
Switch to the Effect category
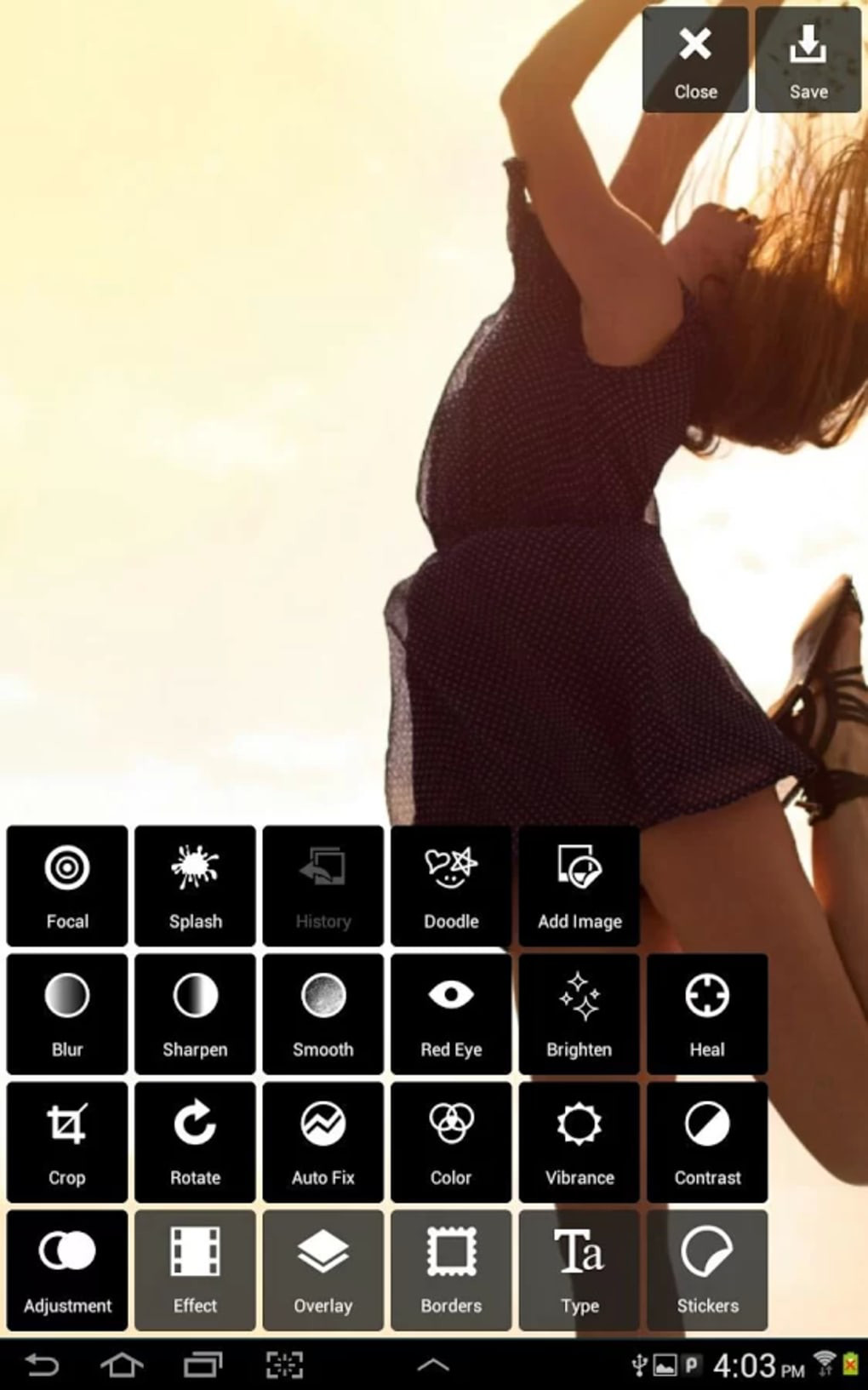pyautogui.click(x=195, y=1270)
